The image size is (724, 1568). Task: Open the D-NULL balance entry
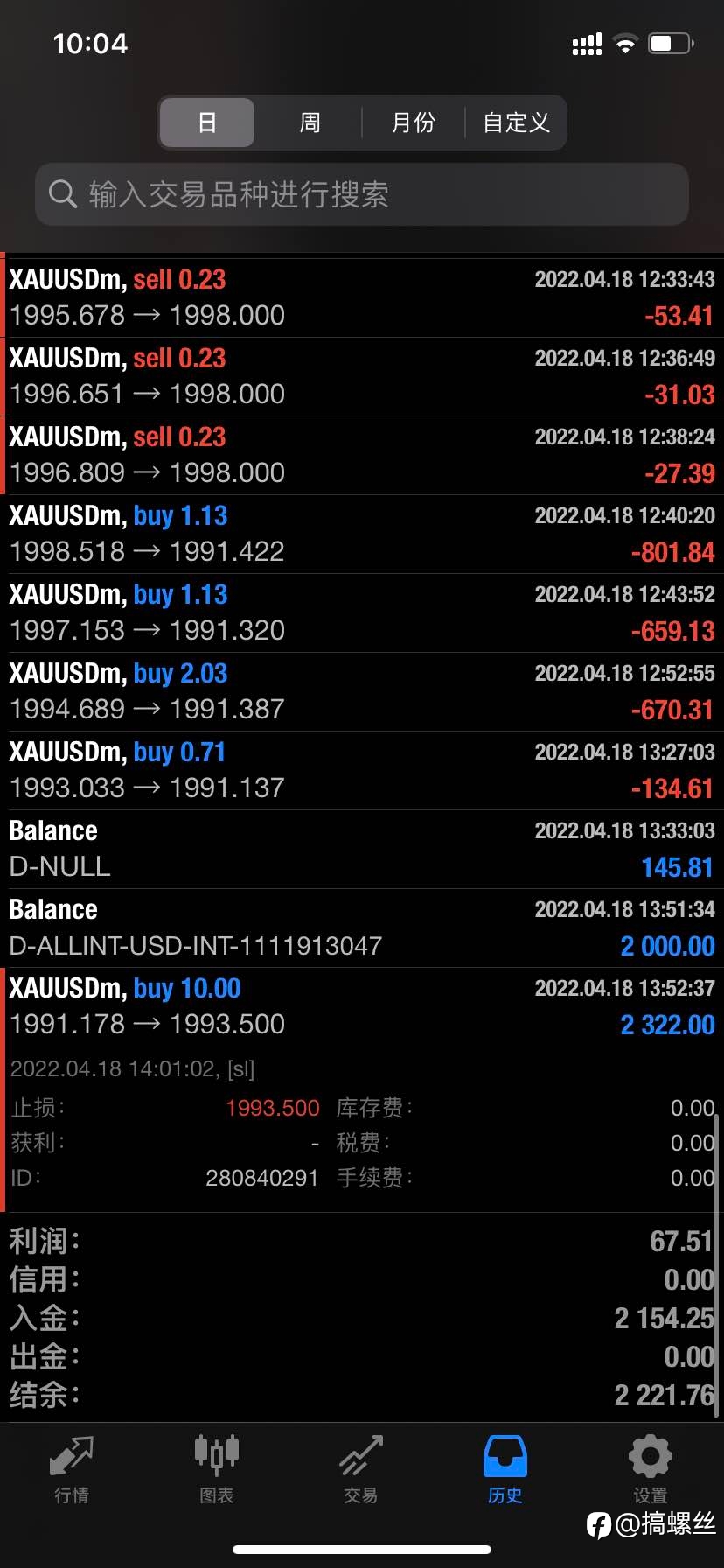(362, 849)
